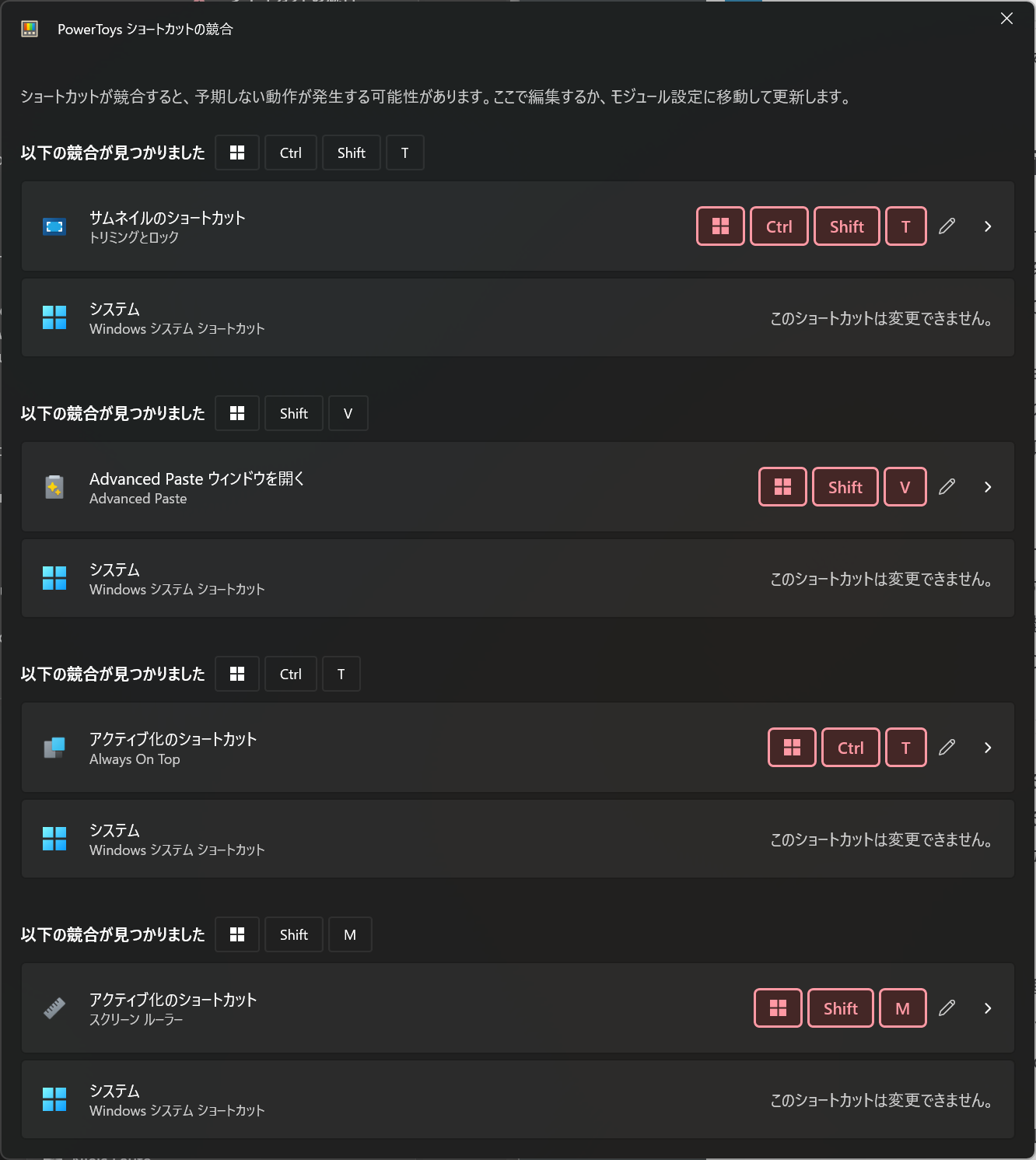Viewport: 1036px width, 1160px height.
Task: Expand the Crop and Lock conflict details chevron
Action: [x=988, y=226]
